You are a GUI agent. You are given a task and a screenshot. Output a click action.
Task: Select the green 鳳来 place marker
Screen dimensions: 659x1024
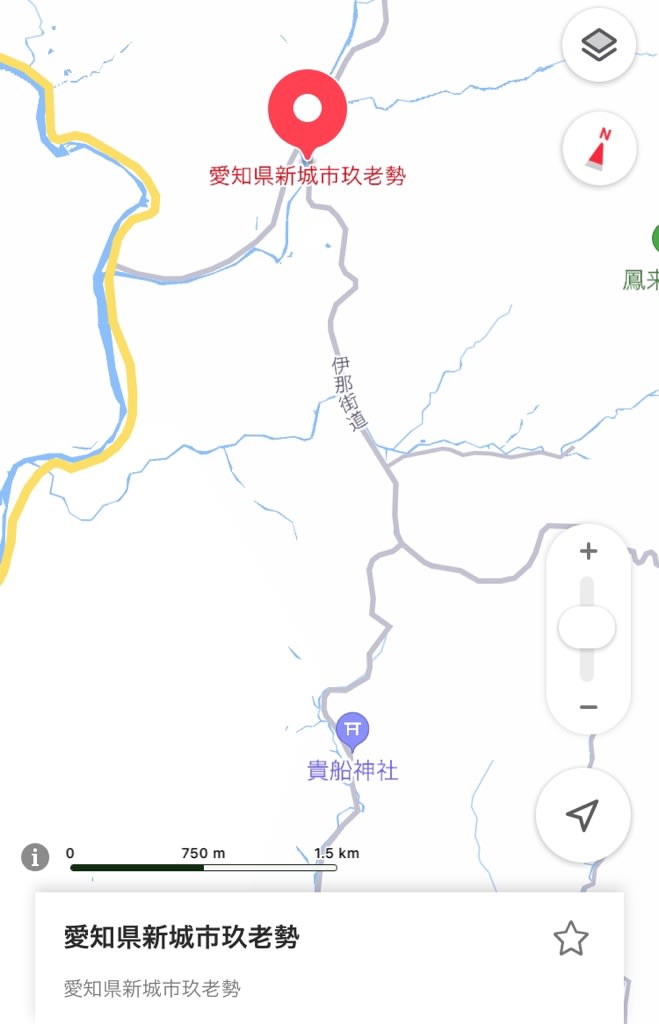click(x=654, y=239)
